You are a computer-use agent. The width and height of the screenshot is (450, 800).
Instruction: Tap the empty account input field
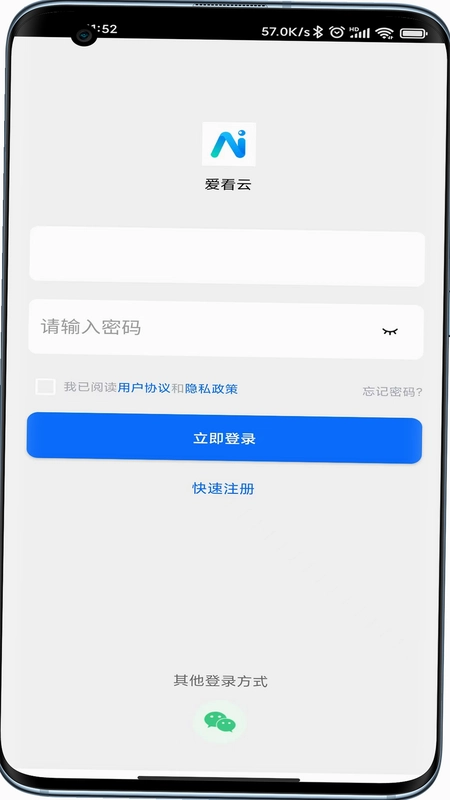pos(227,256)
